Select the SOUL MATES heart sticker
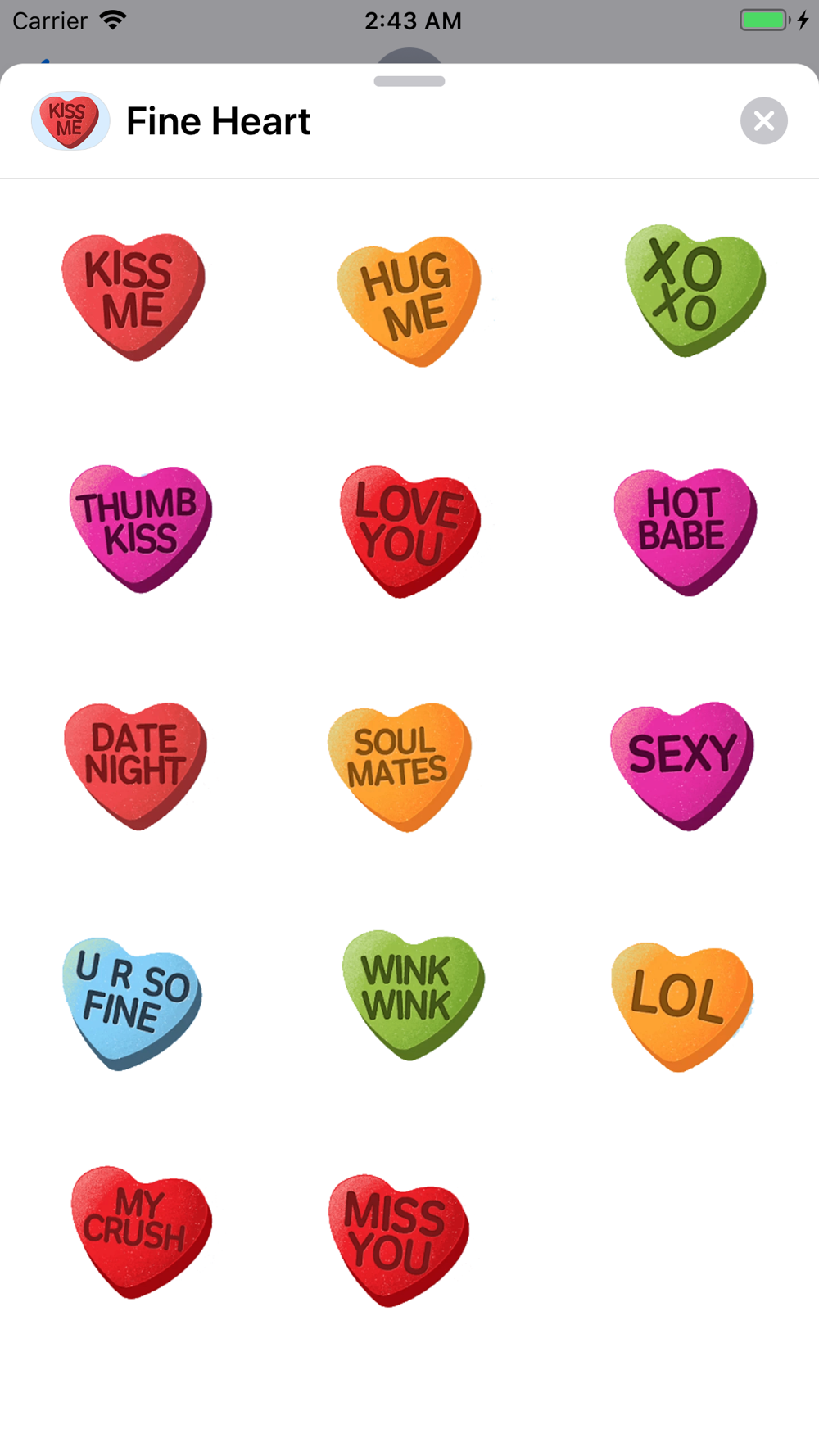The height and width of the screenshot is (1456, 819). point(400,766)
